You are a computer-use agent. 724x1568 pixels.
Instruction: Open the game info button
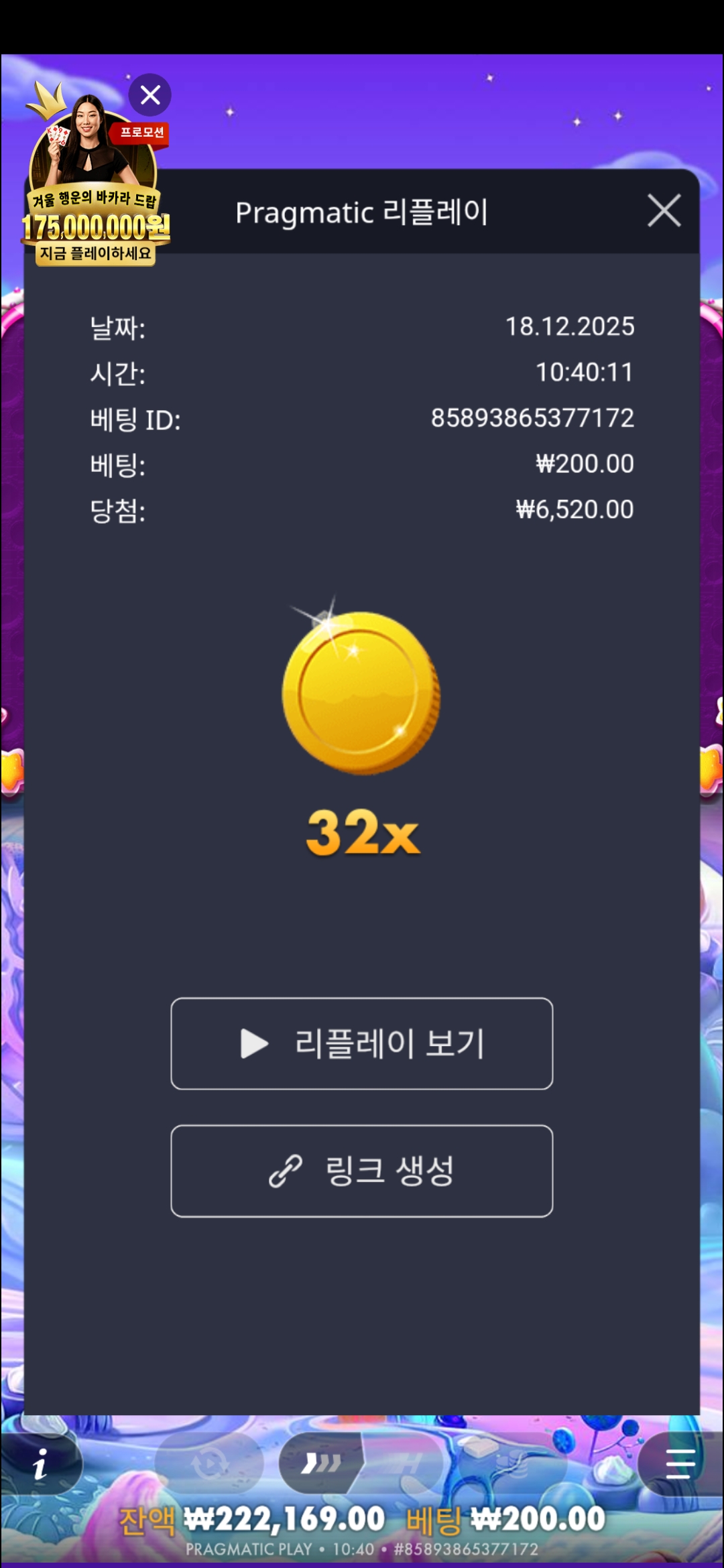(42, 1464)
